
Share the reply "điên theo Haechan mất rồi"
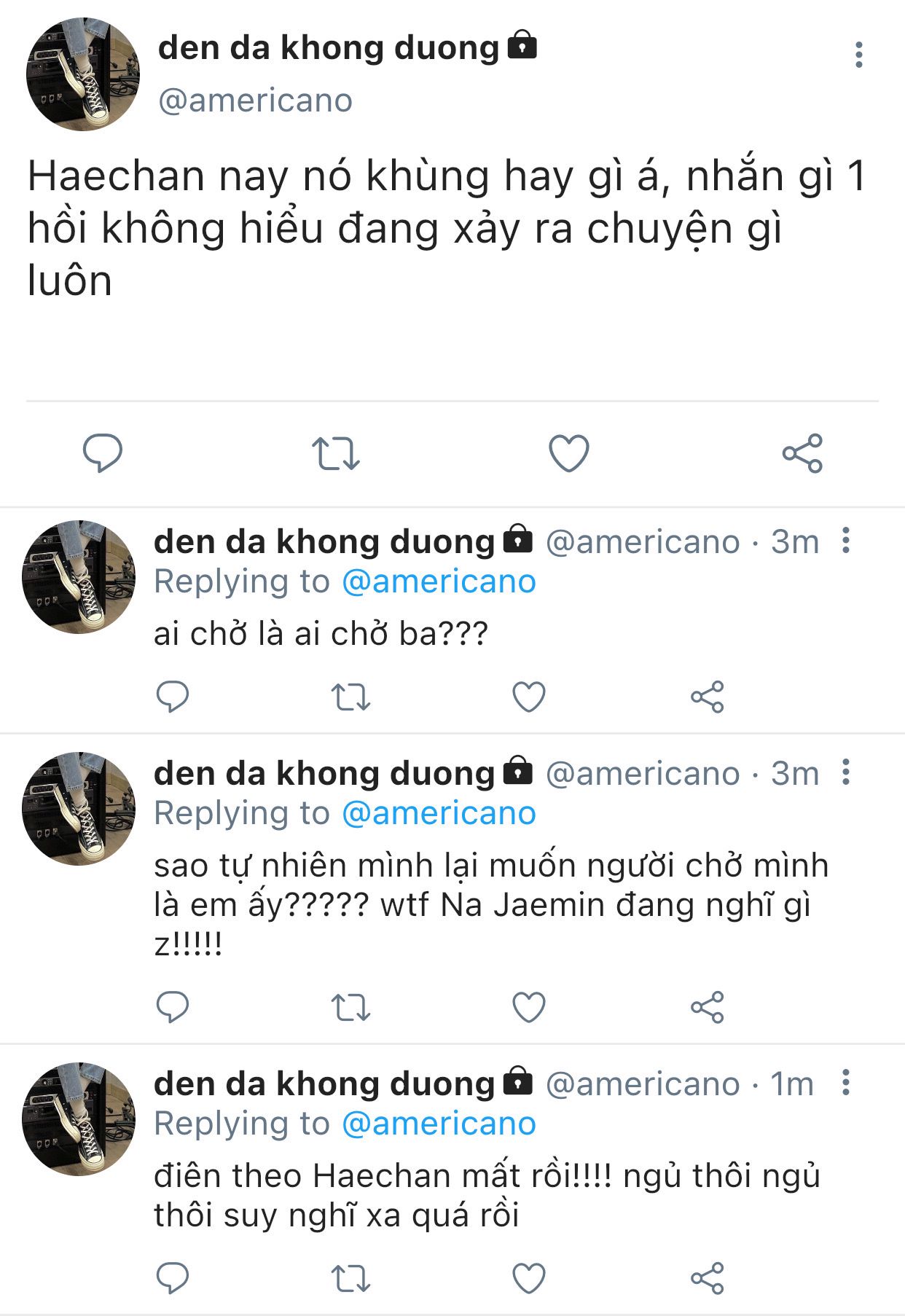[x=707, y=1278]
